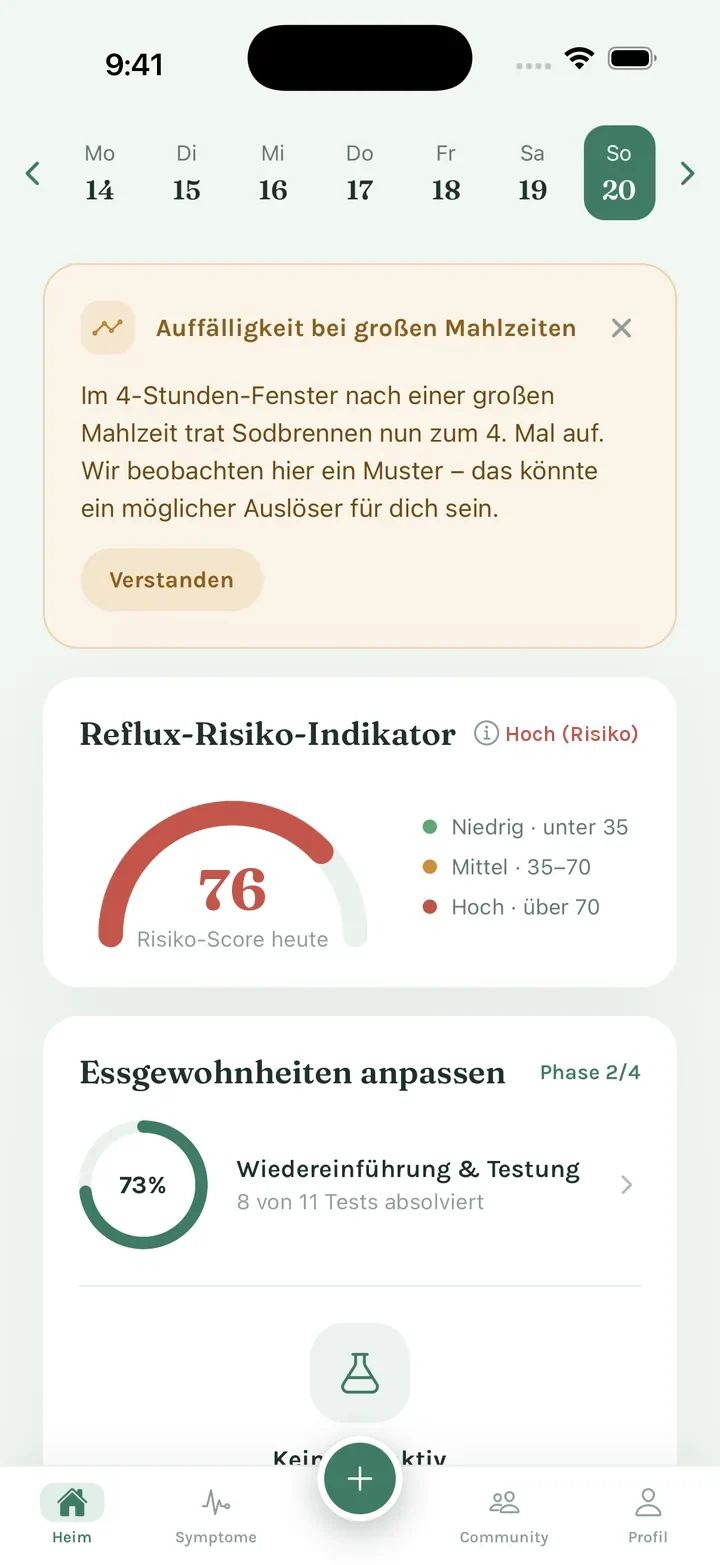Open Wiedereinführung & Testung details
720x1565 pixels.
coord(360,1185)
